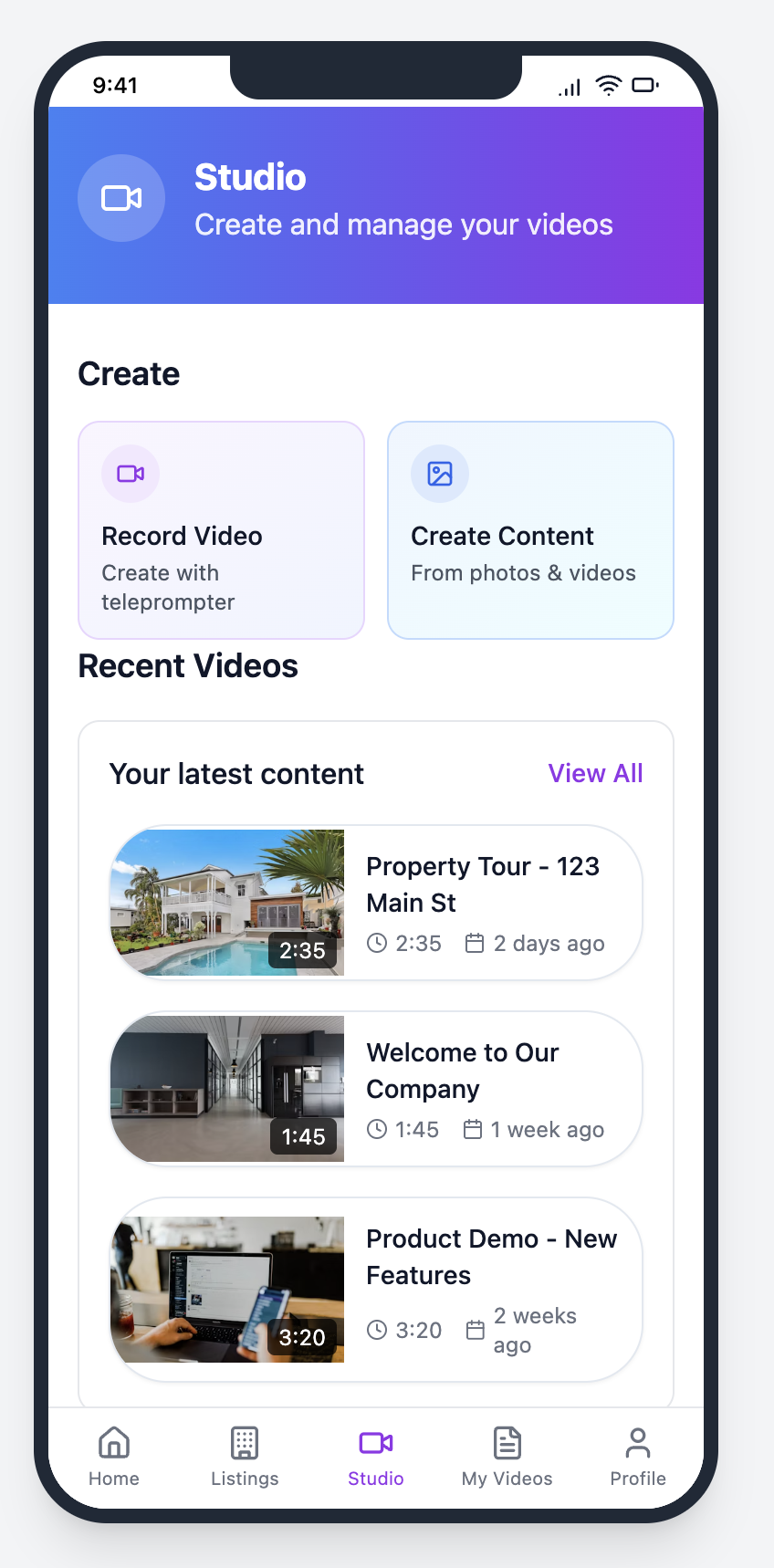Select the Home icon in bottom navigation

coord(113,1443)
